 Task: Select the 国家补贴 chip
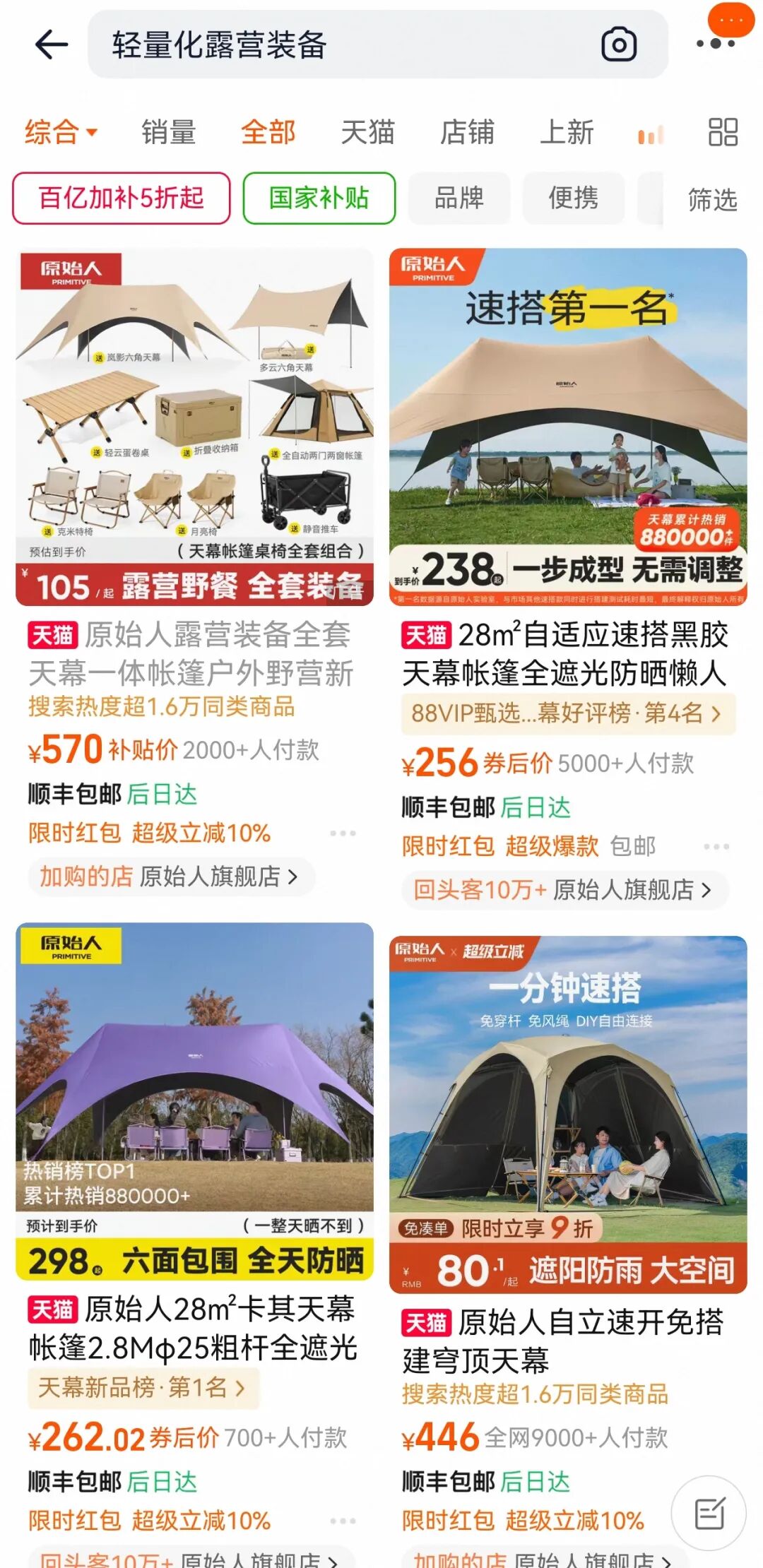pos(319,198)
